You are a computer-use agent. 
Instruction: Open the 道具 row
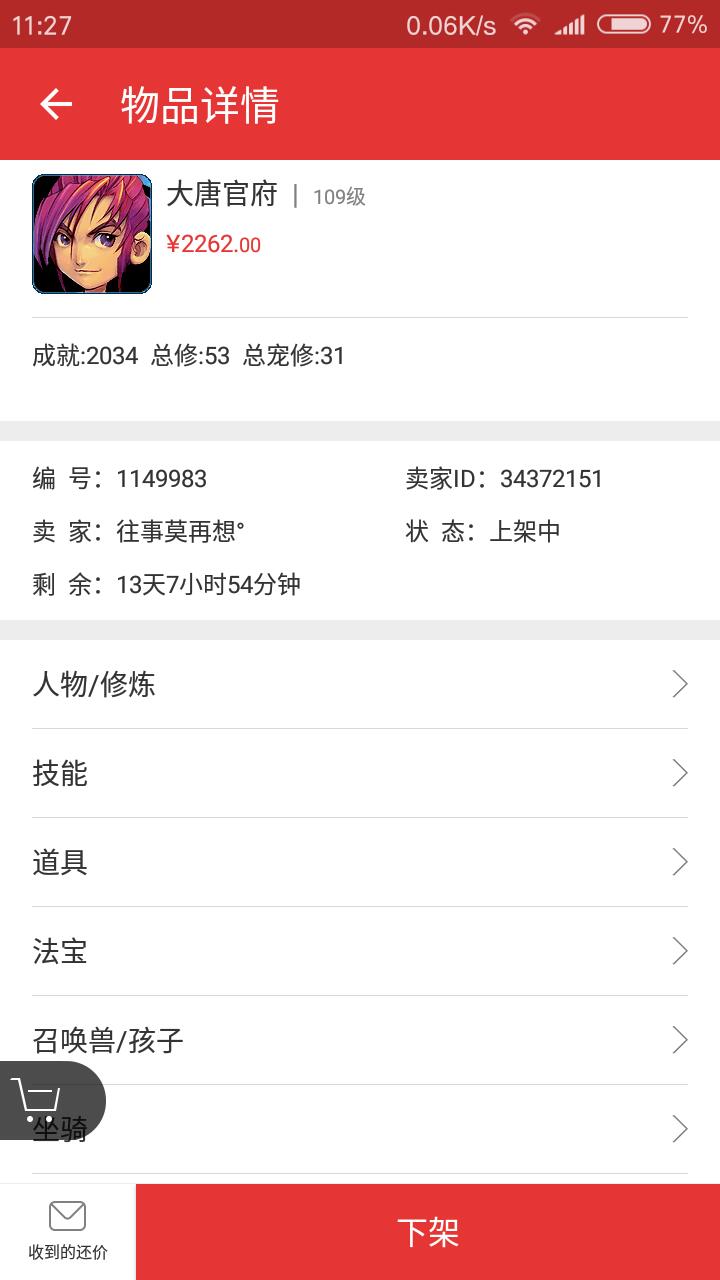click(360, 862)
